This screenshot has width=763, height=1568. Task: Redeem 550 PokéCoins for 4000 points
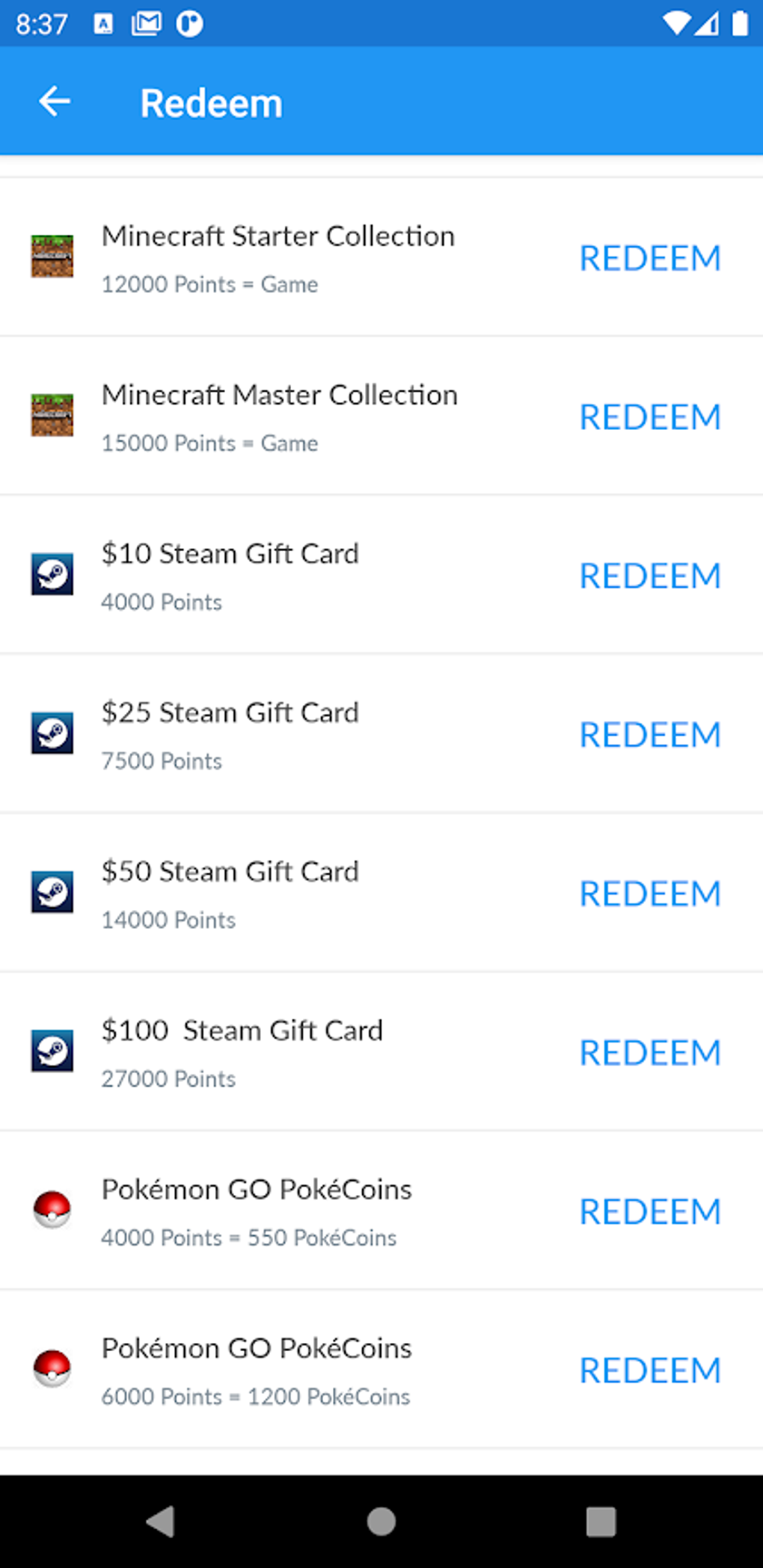650,1212
